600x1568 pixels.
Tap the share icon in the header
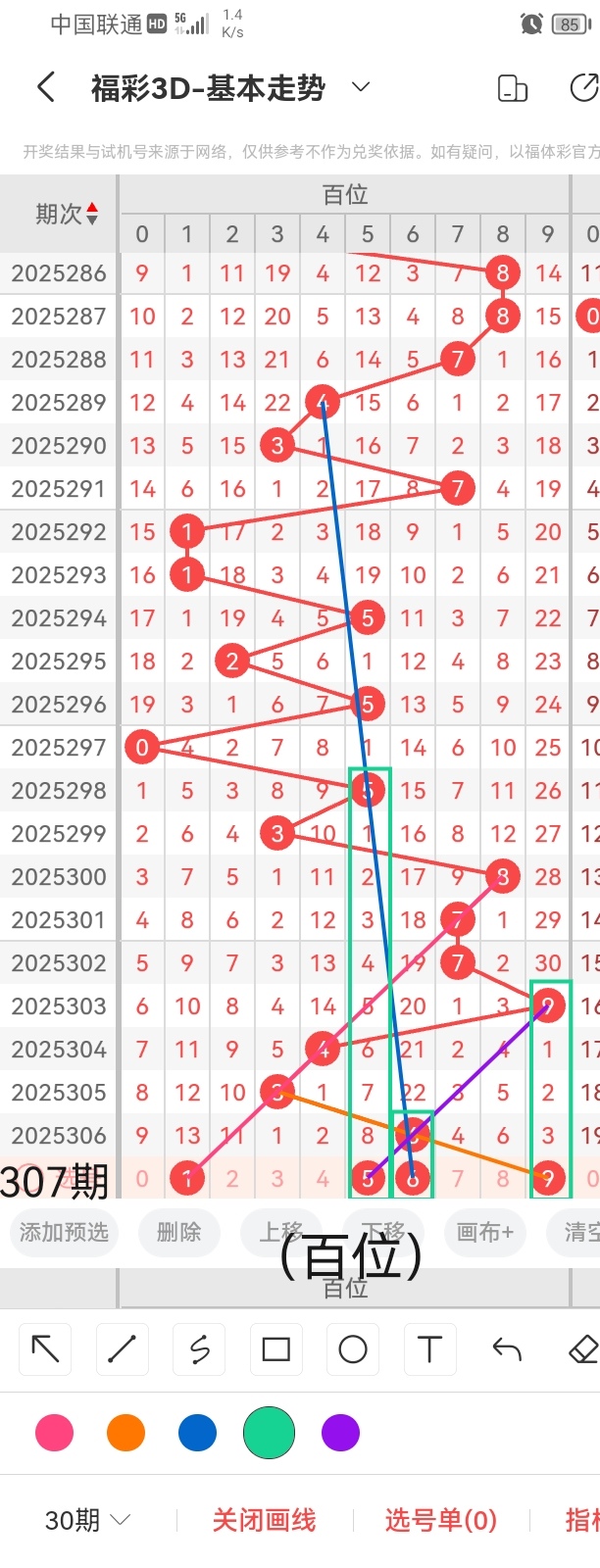(583, 88)
